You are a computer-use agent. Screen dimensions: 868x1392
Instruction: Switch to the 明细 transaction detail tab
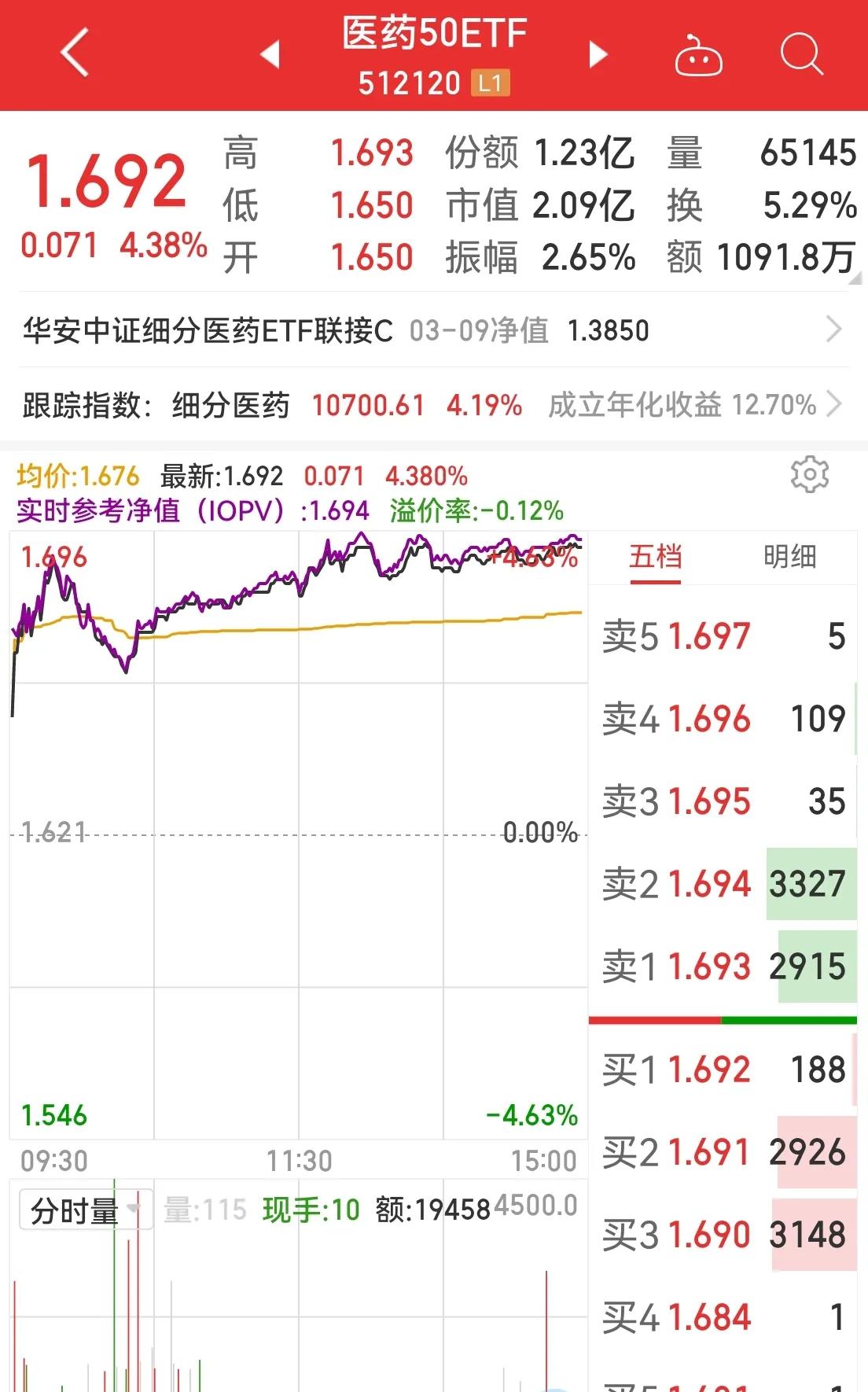click(789, 556)
